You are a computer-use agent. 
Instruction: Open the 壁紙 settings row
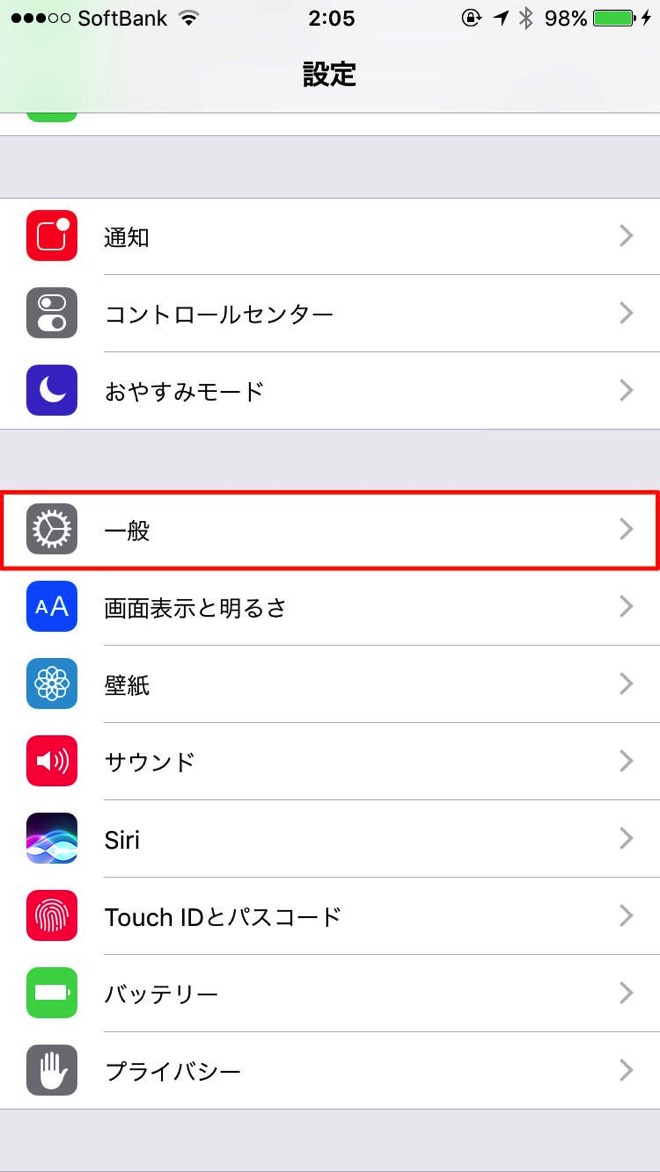tap(330, 684)
